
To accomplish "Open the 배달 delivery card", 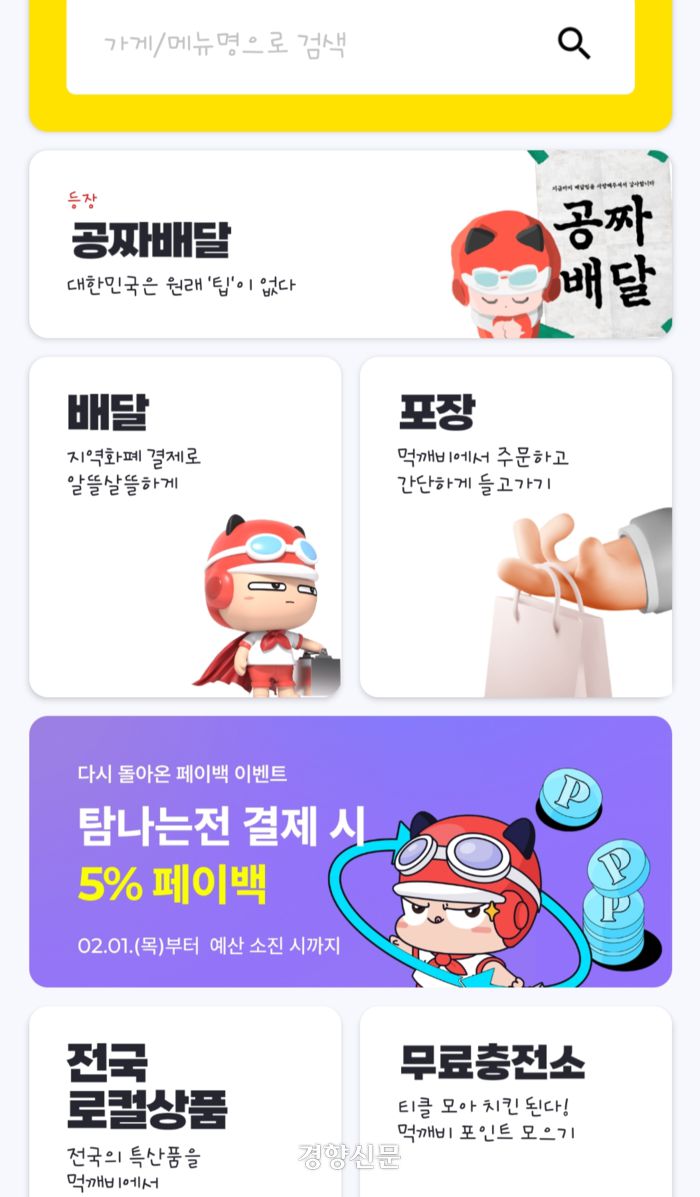I will 185,527.
